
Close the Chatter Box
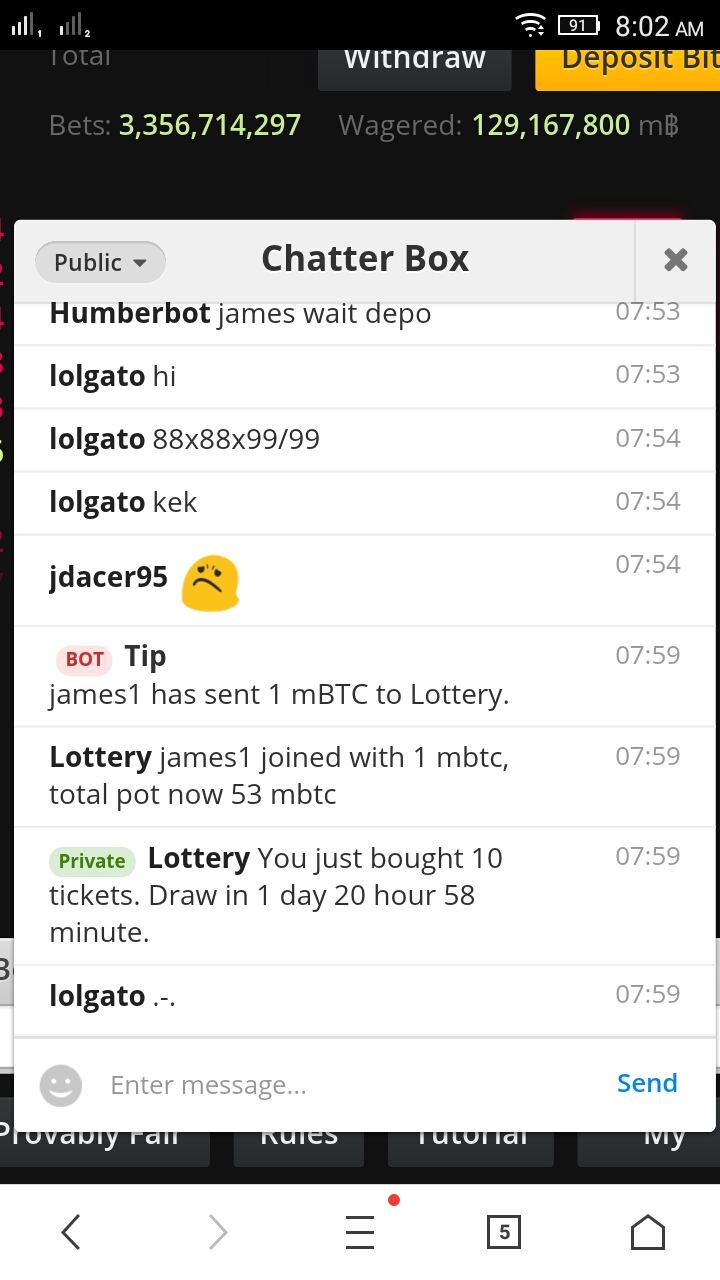tap(676, 260)
